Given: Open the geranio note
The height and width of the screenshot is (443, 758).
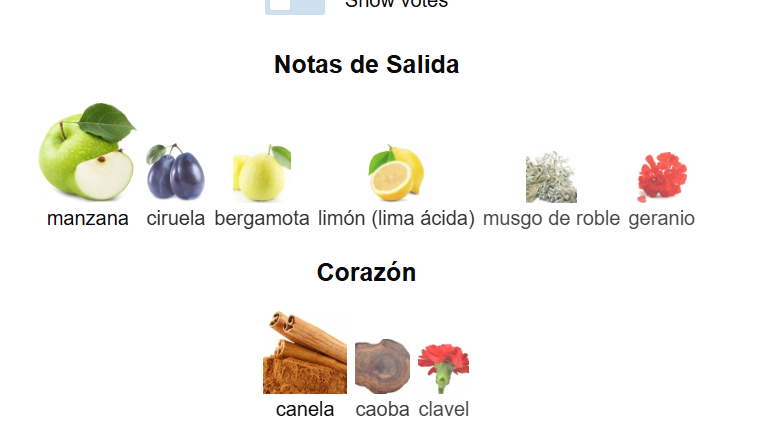Looking at the screenshot, I should tap(662, 177).
